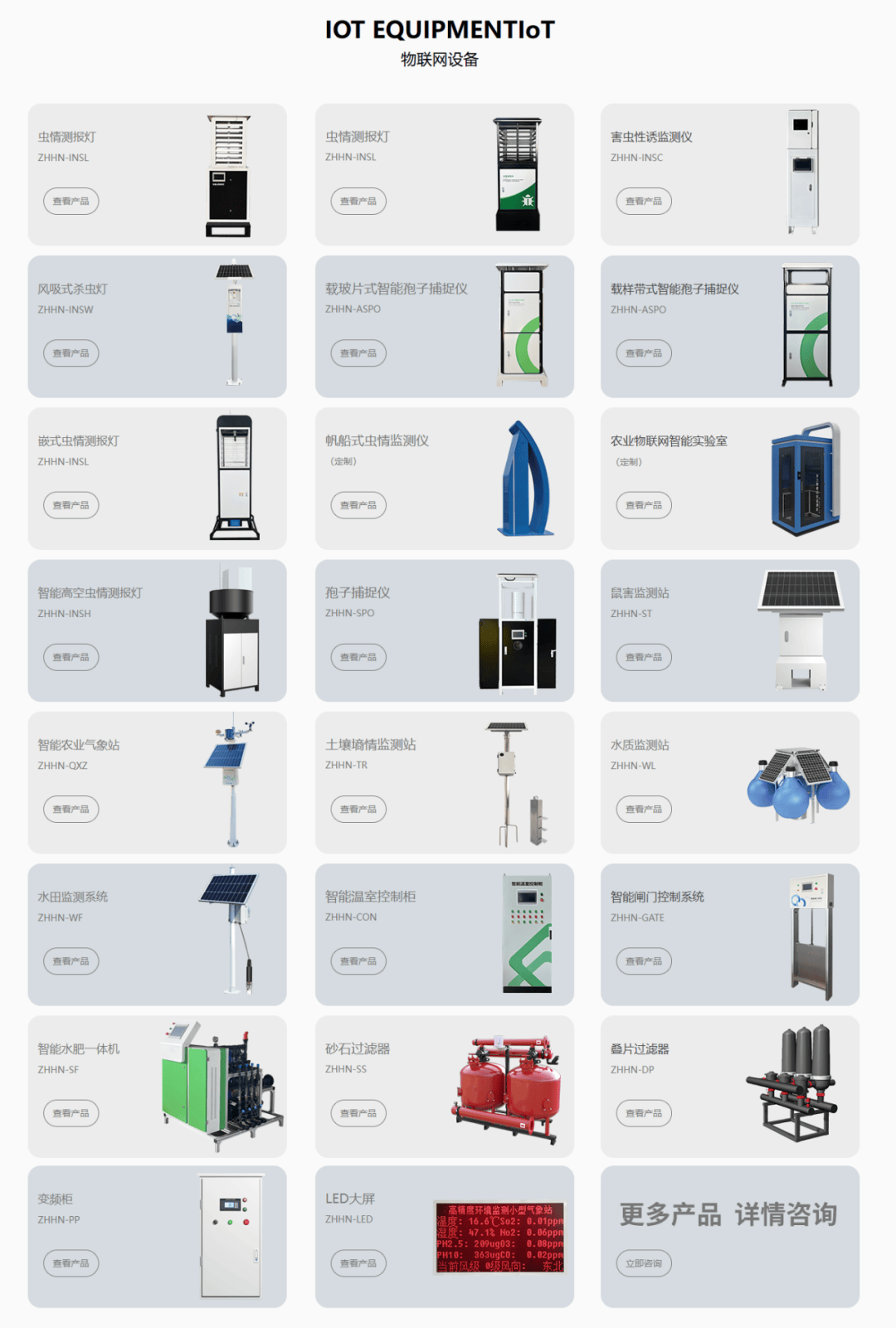The width and height of the screenshot is (896, 1328).
Task: View product 鼠害监测站
Action: click(x=644, y=657)
